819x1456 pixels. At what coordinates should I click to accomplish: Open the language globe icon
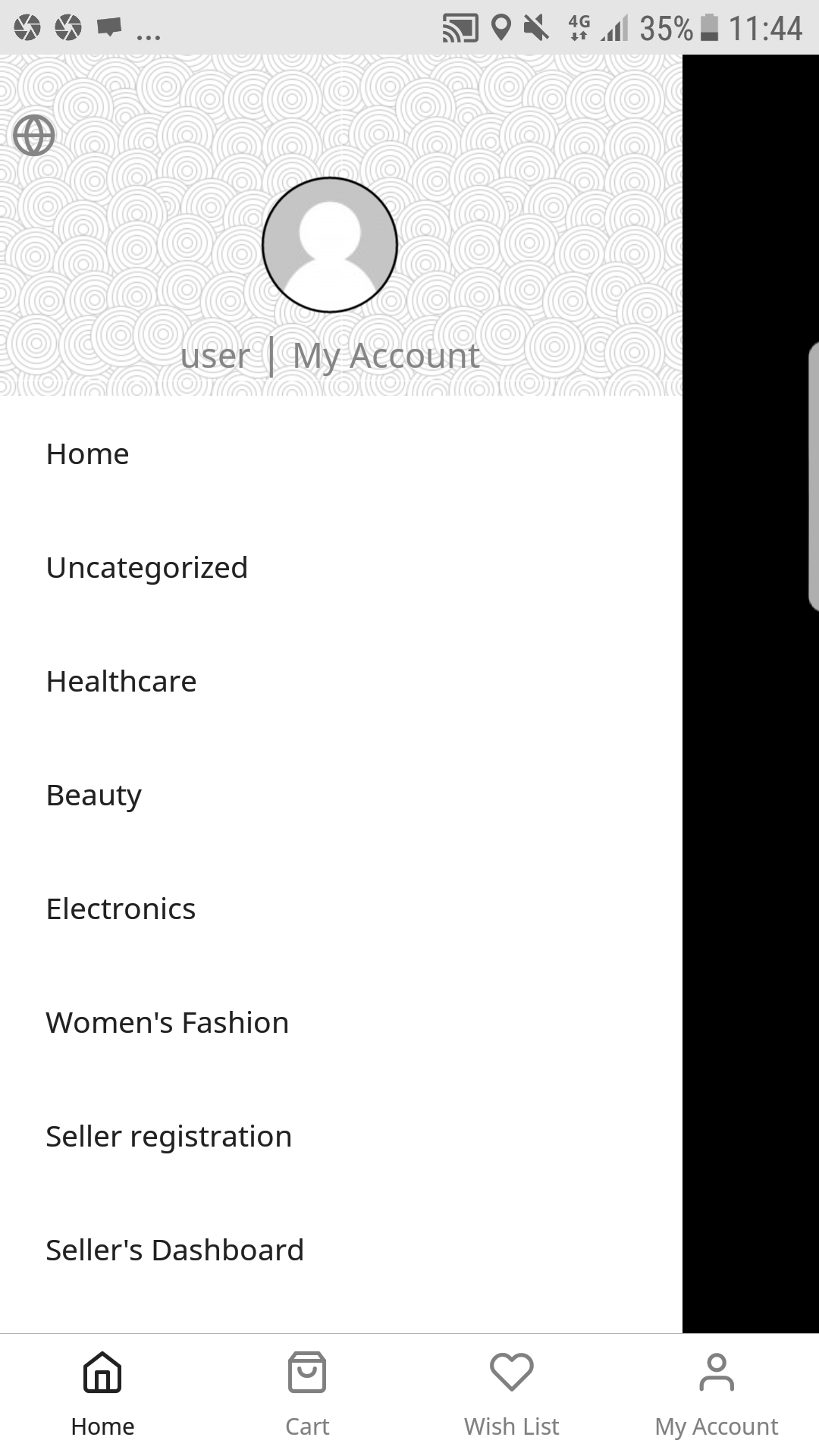point(33,136)
